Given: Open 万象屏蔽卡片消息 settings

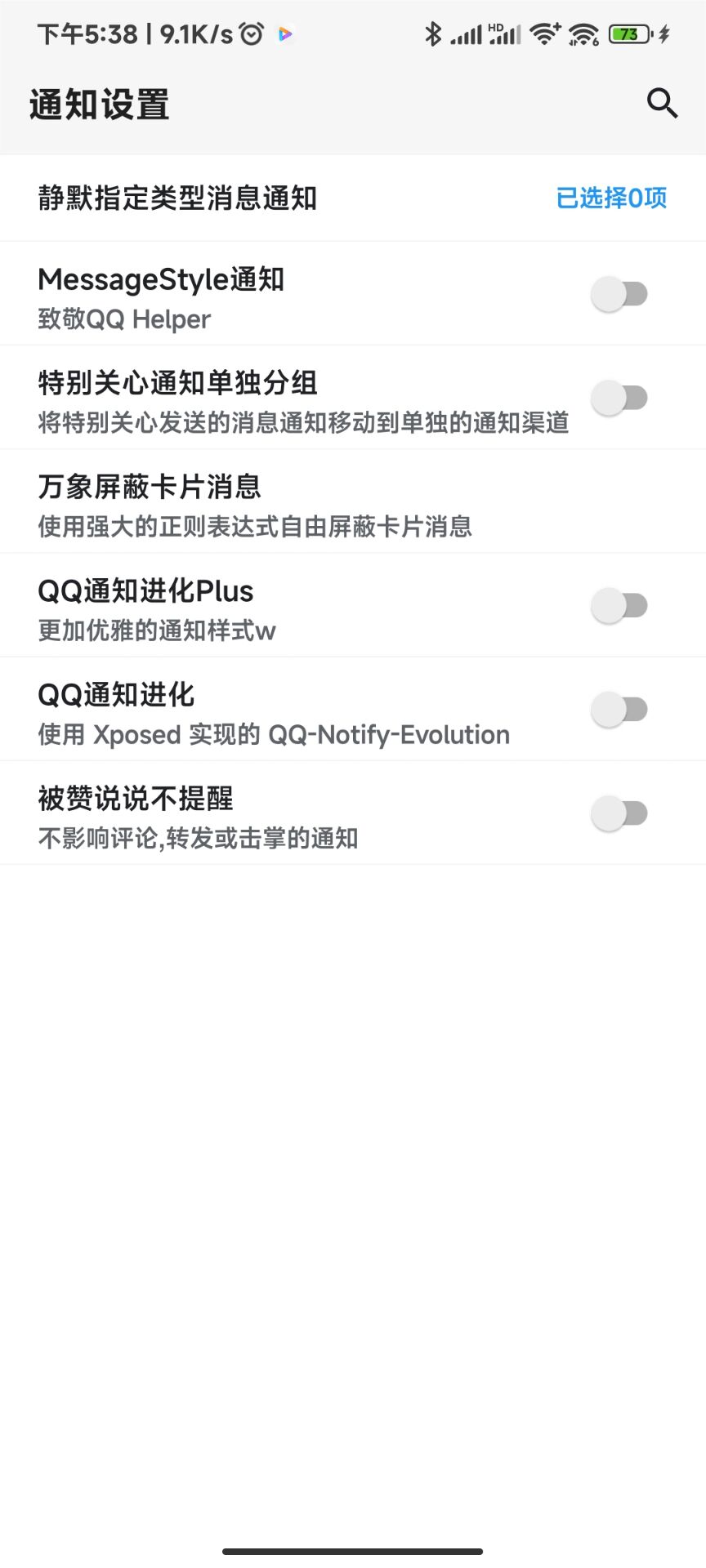Looking at the screenshot, I should [352, 502].
